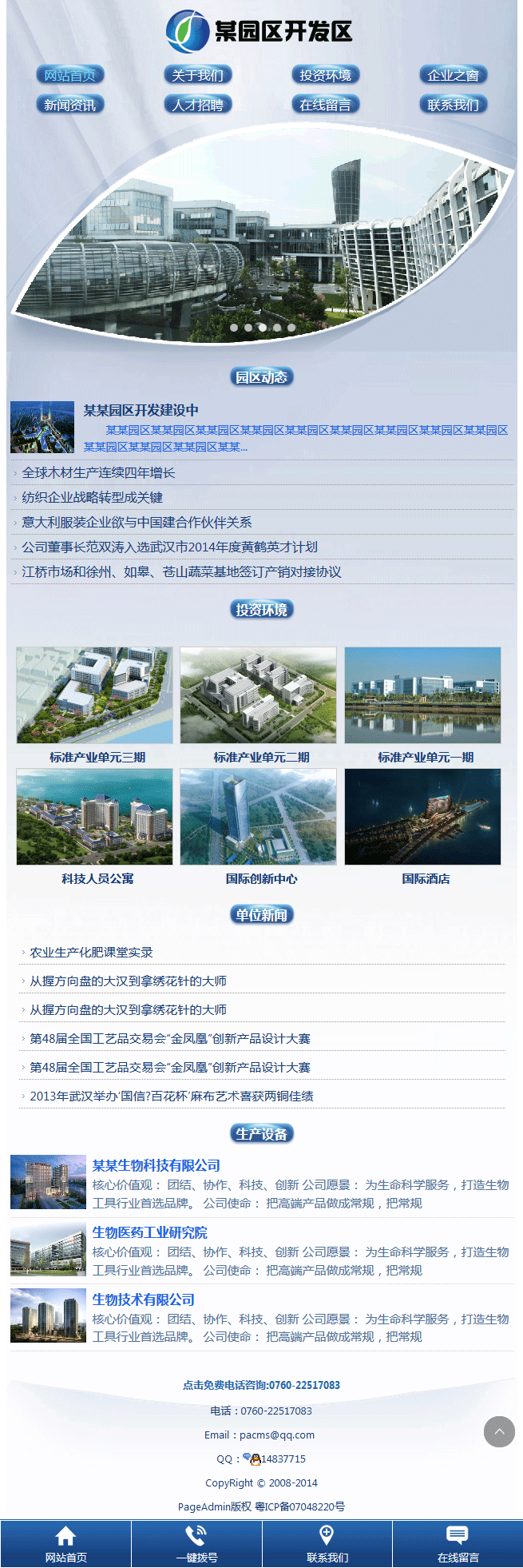Screen dimensions: 523x1568
Task: Tap 一键拨号 in bottom bar
Action: 196,1543
